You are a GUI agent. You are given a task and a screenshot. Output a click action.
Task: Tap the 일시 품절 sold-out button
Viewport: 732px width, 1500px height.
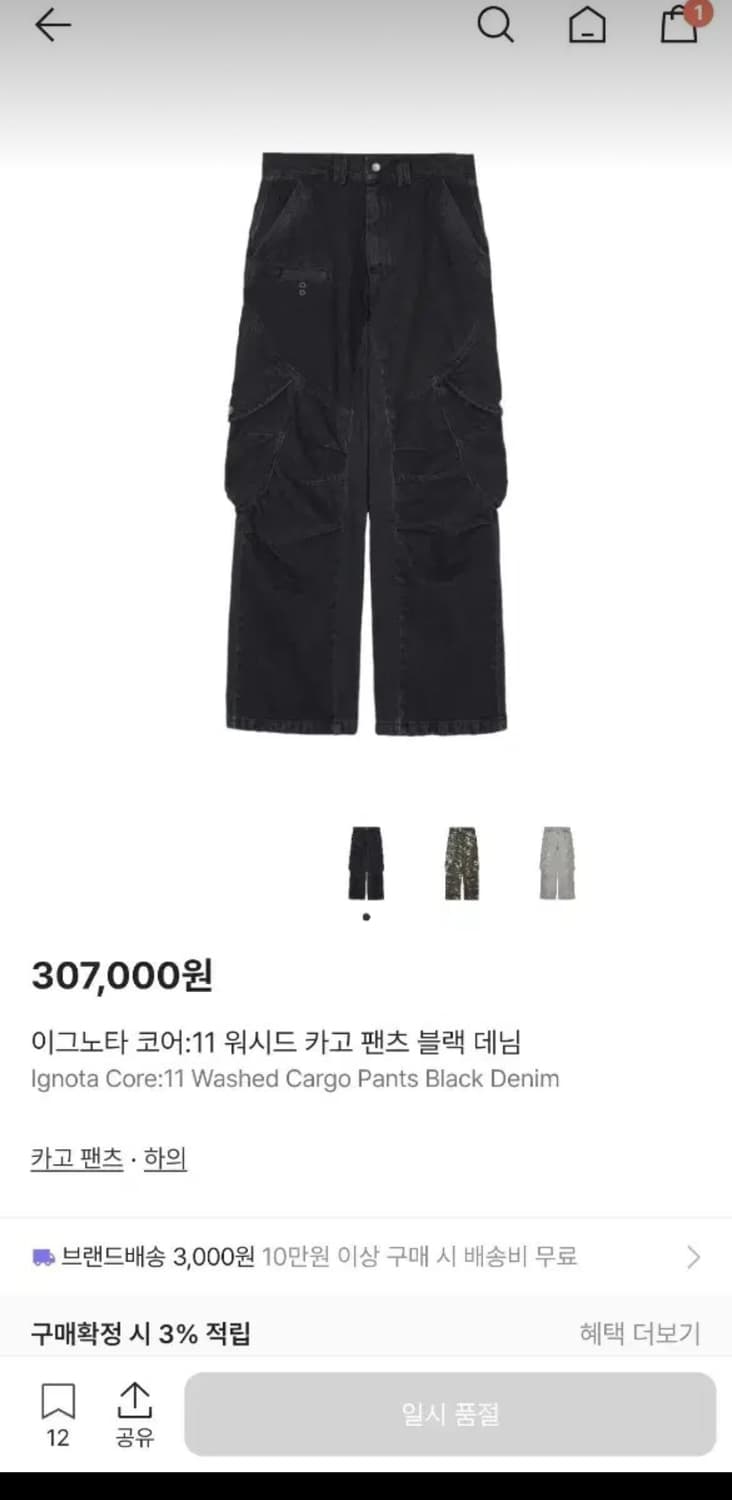450,1413
